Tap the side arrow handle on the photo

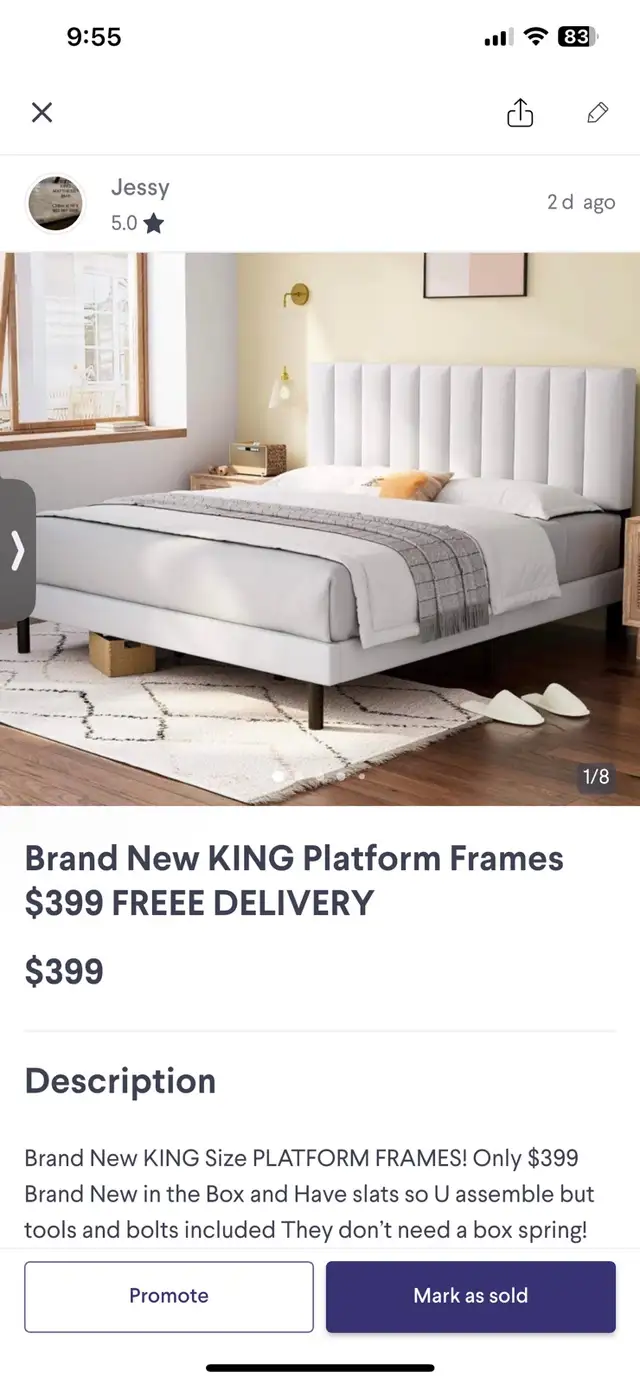point(17,551)
